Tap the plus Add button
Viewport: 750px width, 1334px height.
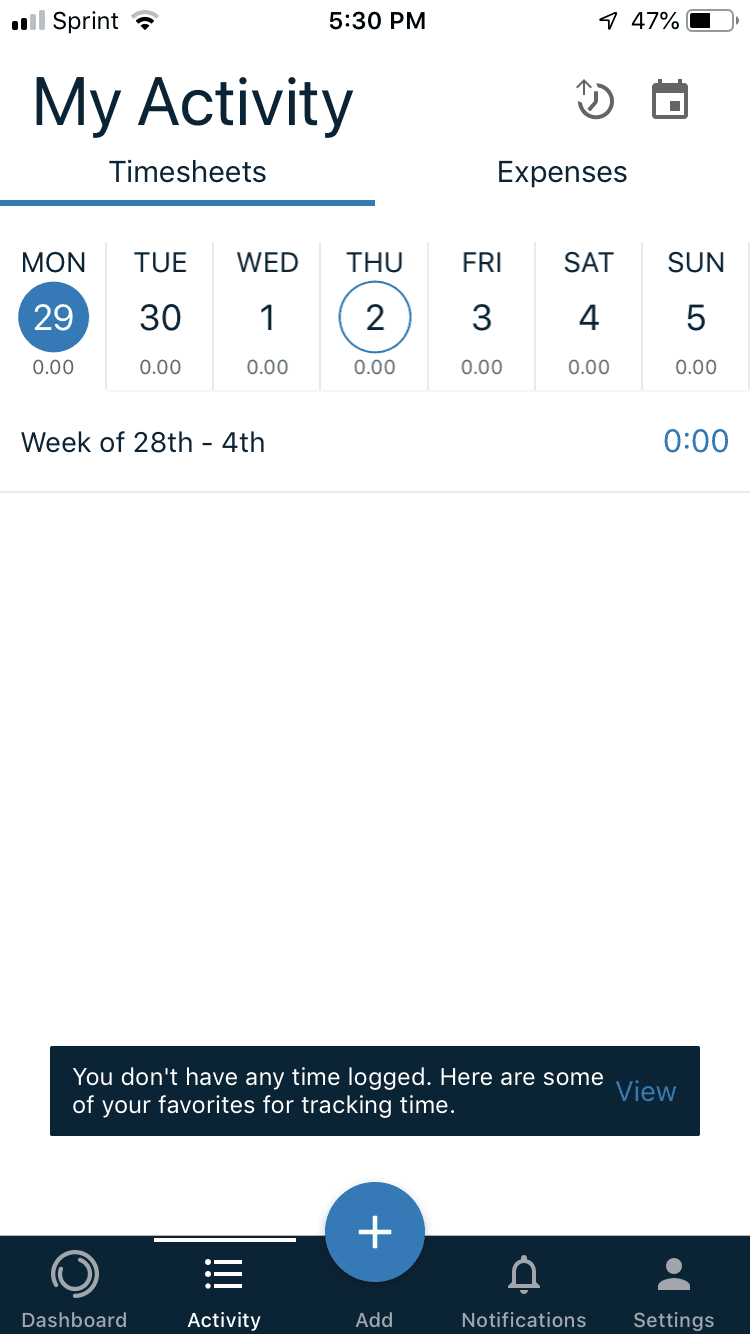[x=375, y=1232]
